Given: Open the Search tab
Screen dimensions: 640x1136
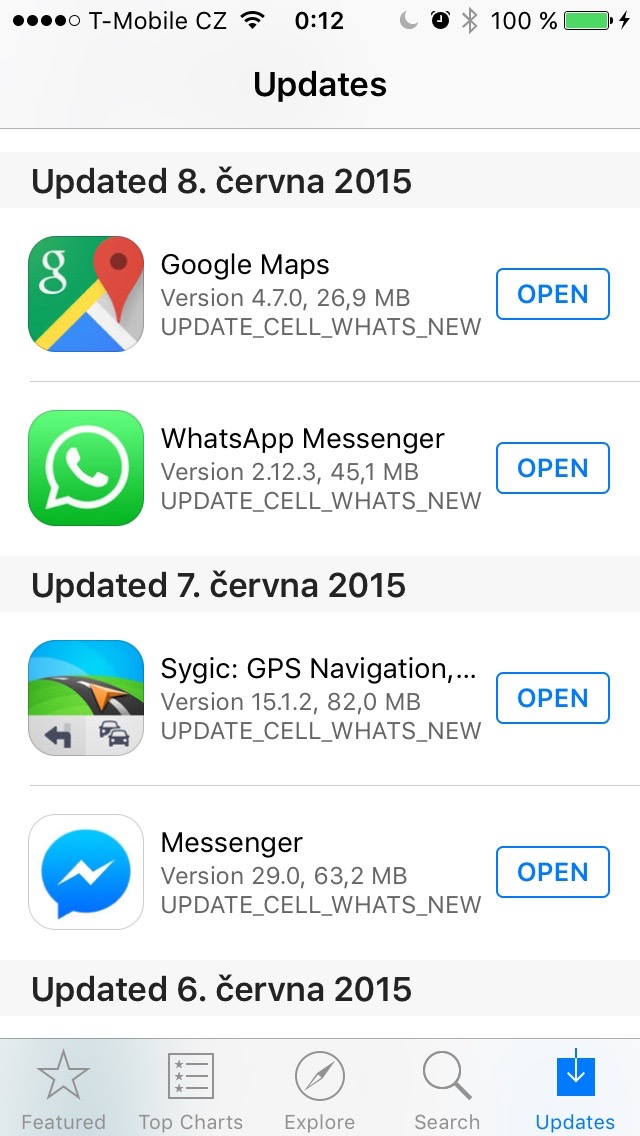Looking at the screenshot, I should 447,1090.
